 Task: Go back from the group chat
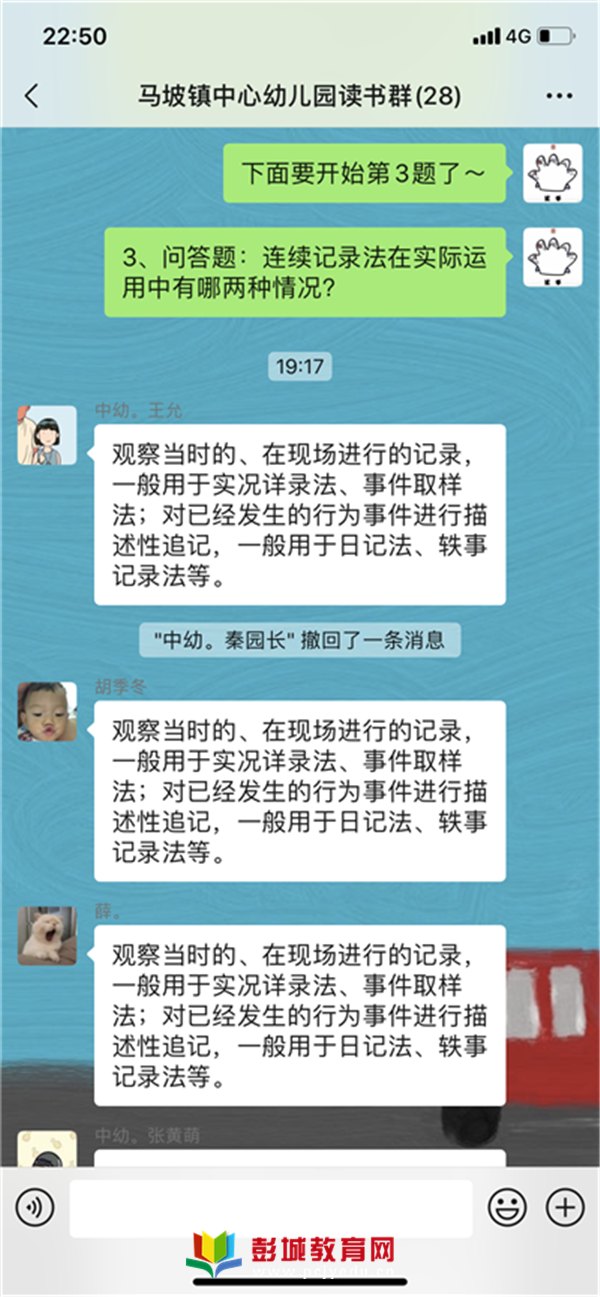click(32, 96)
